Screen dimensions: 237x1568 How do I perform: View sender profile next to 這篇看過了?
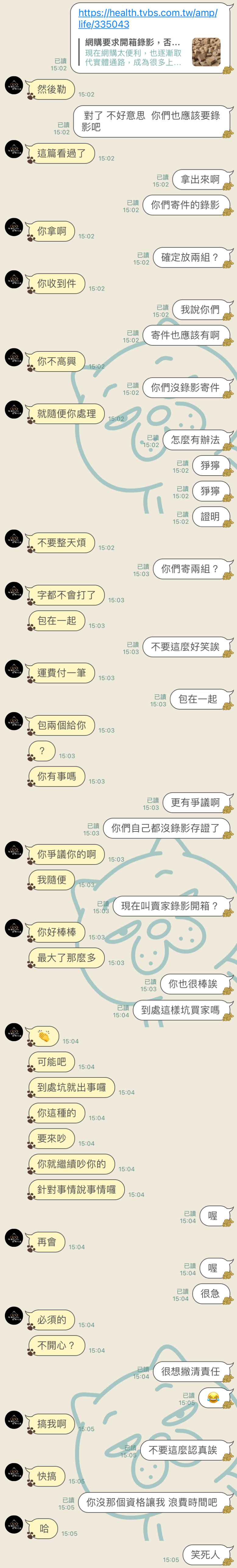coord(14,150)
